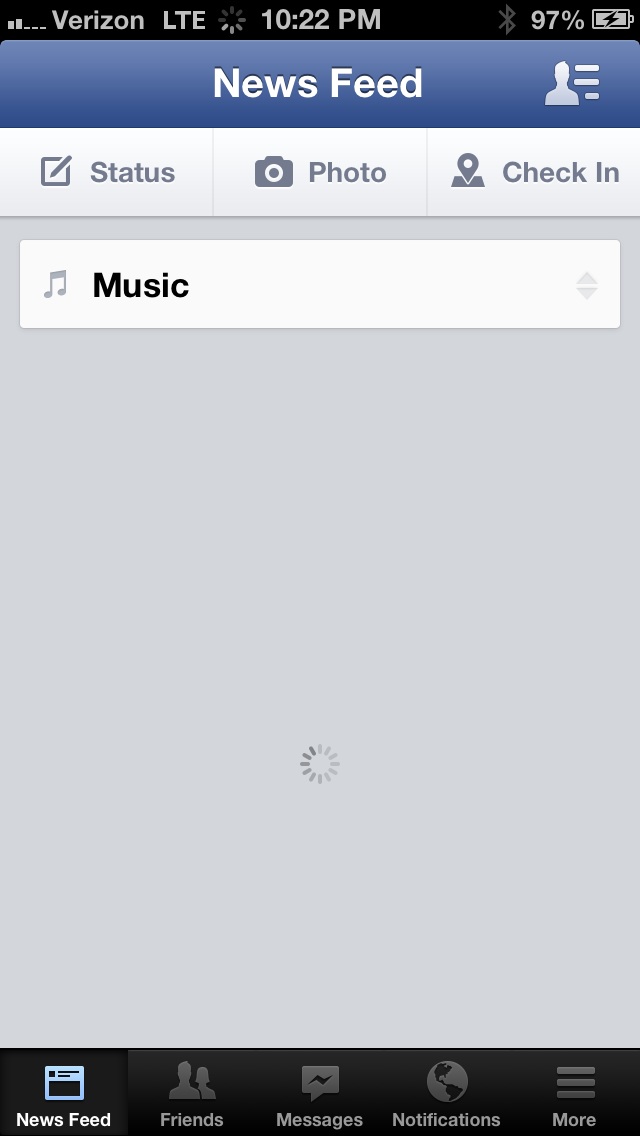The image size is (640, 1136).
Task: Go to the Messages tab
Action: (x=320, y=1094)
